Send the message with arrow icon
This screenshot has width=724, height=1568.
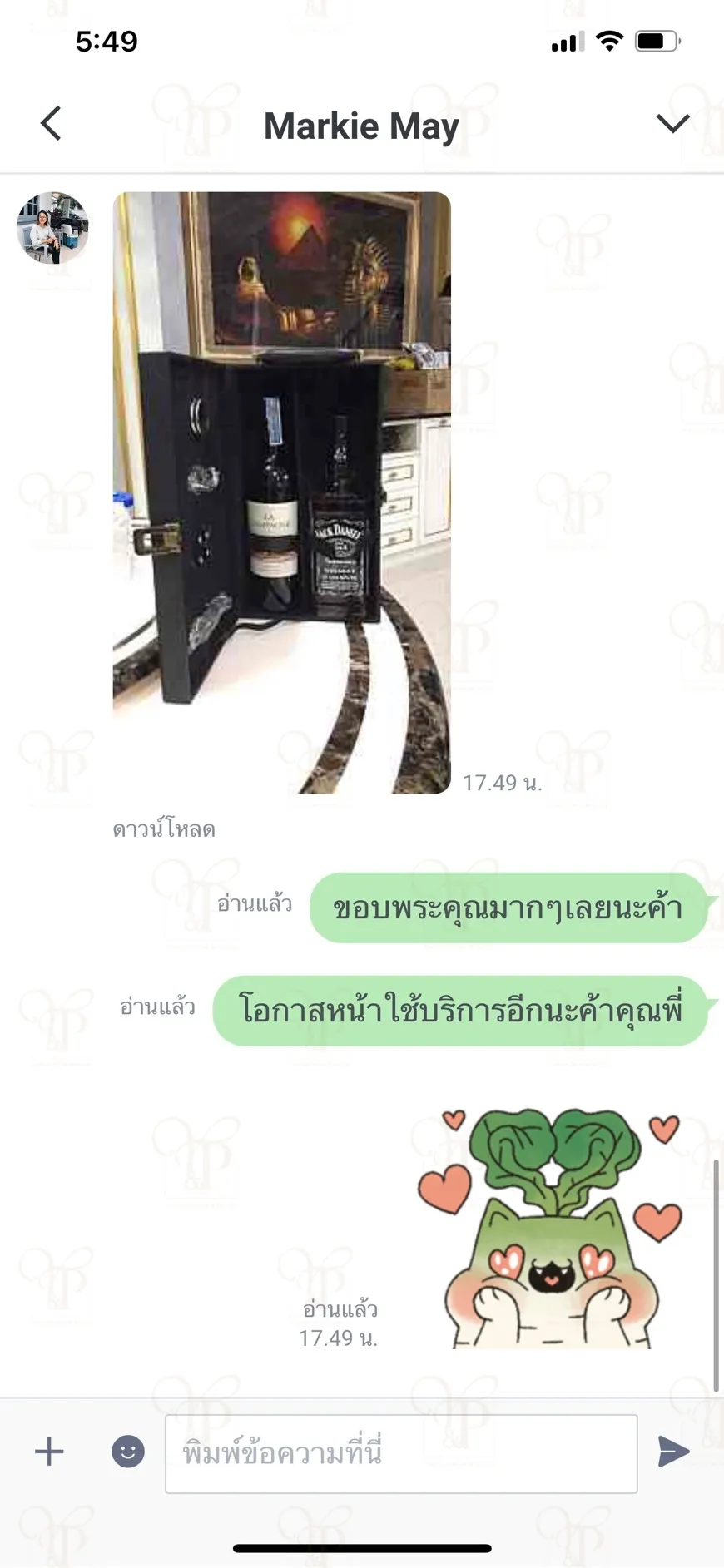pos(673,1452)
